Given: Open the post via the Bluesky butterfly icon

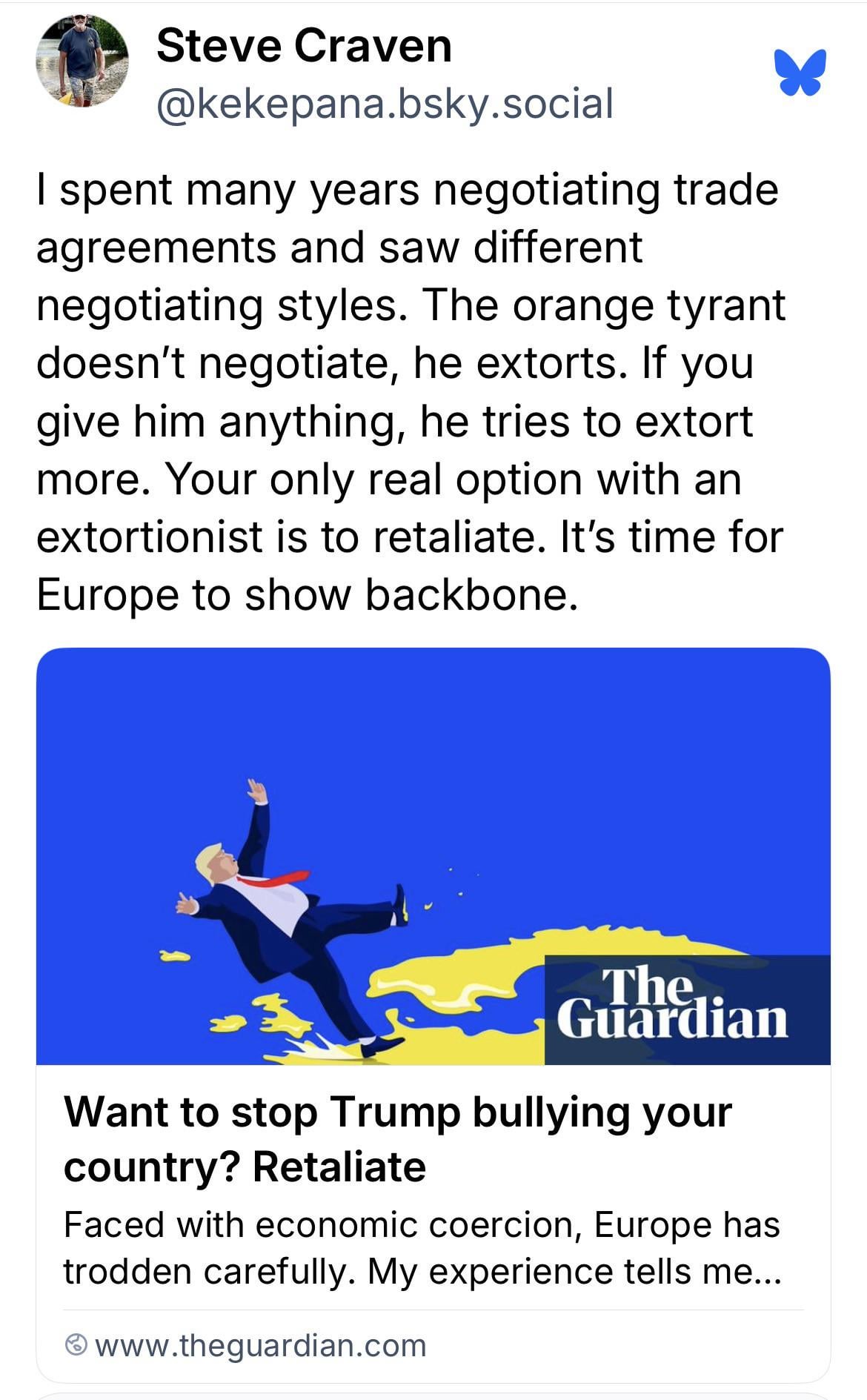Looking at the screenshot, I should click(800, 73).
